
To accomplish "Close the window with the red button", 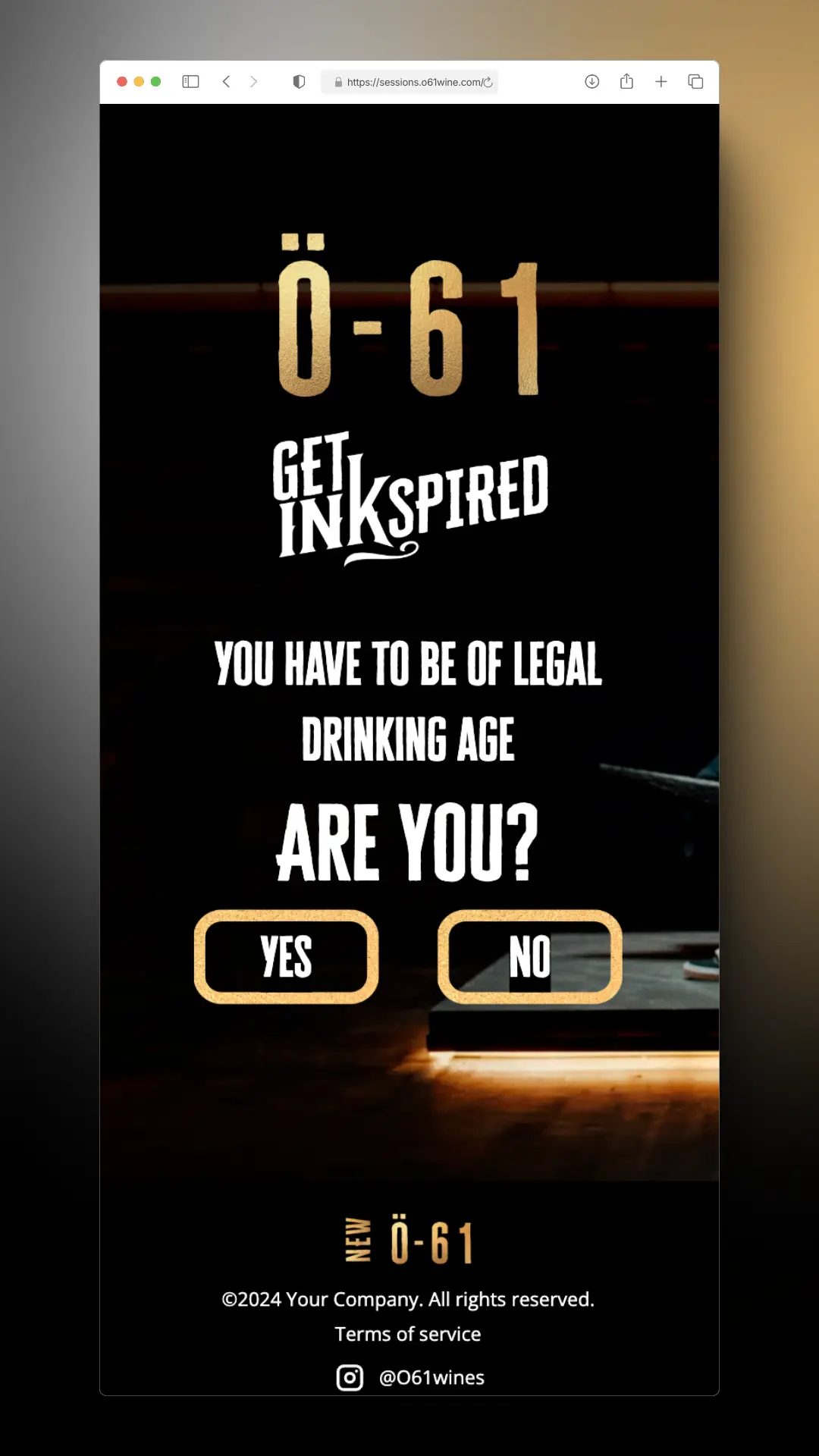I will click(122, 81).
